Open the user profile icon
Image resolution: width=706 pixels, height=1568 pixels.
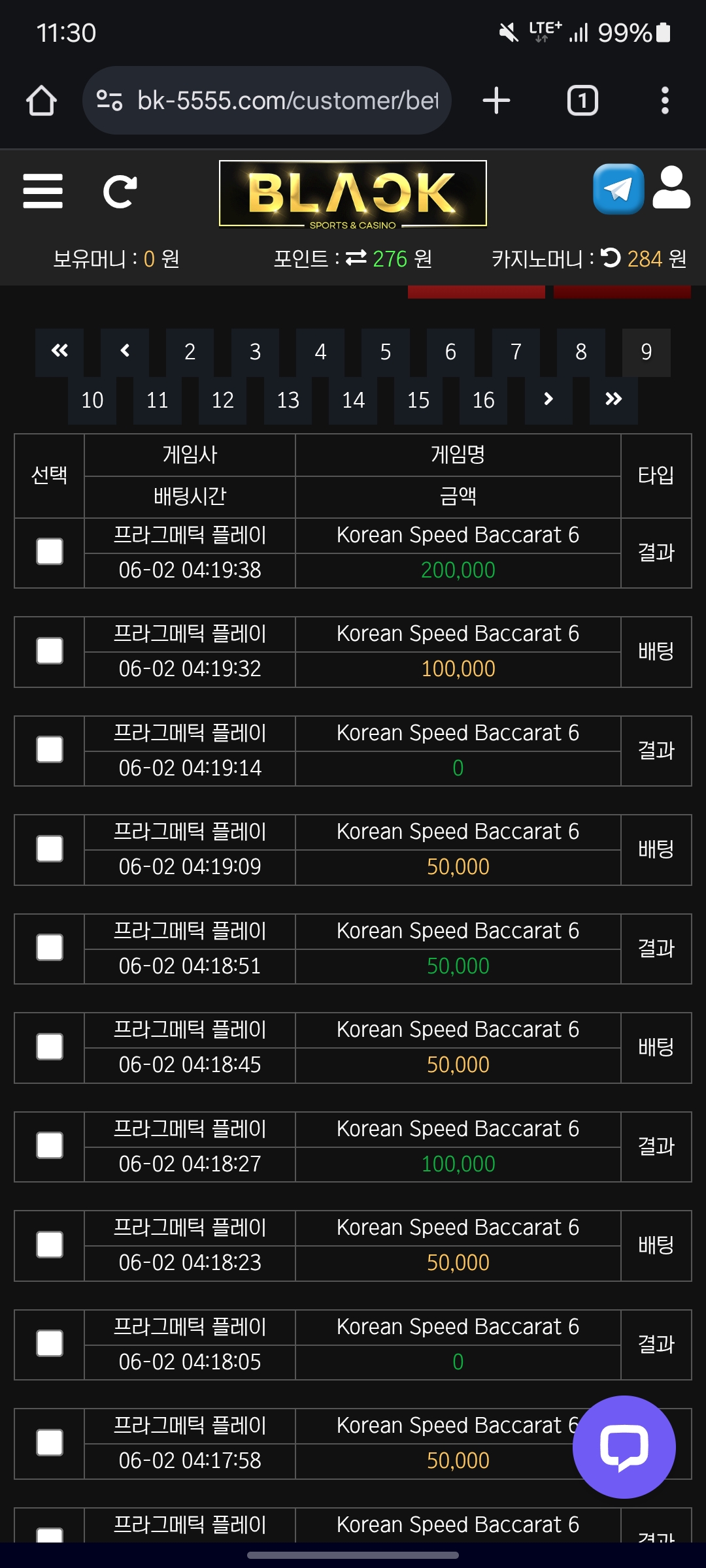[x=671, y=188]
